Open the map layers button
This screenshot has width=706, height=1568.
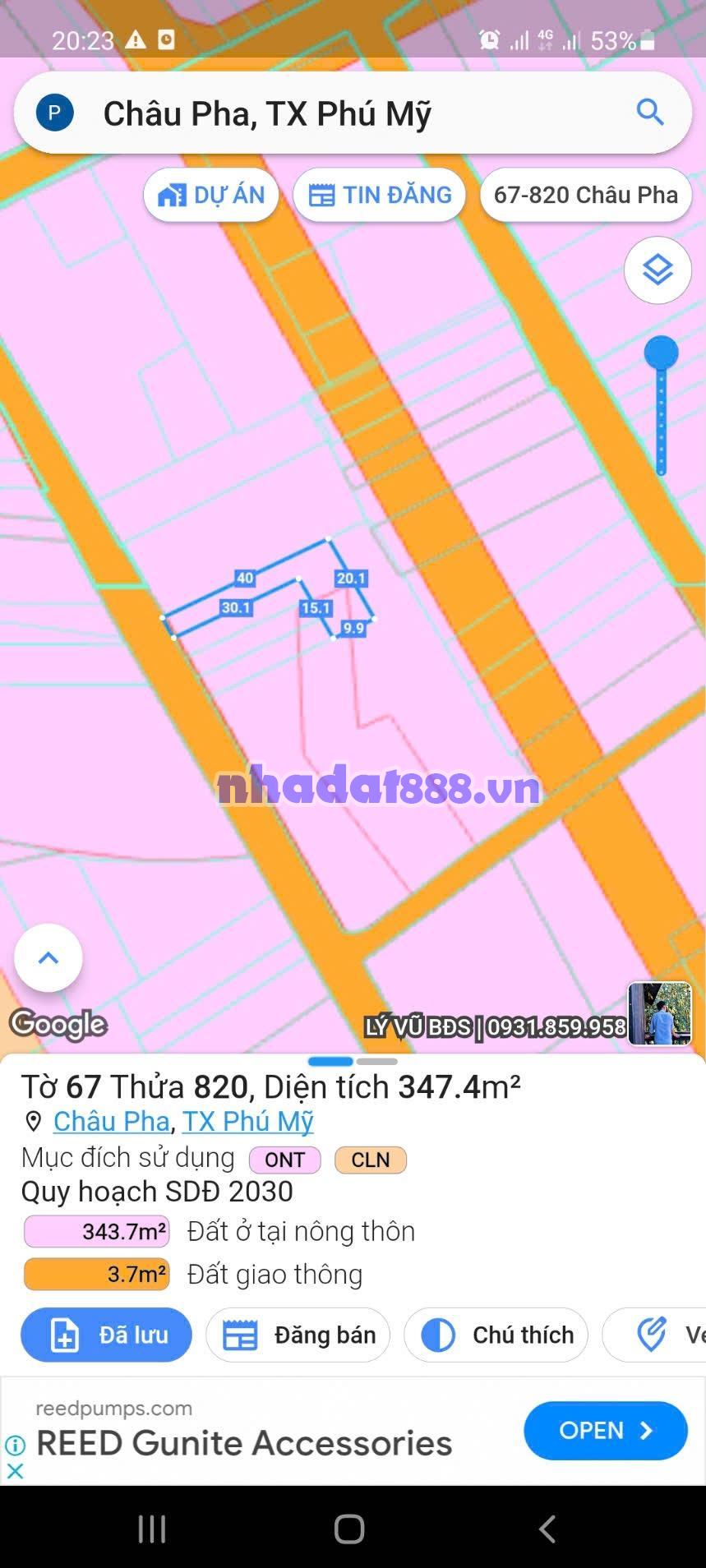click(x=658, y=270)
